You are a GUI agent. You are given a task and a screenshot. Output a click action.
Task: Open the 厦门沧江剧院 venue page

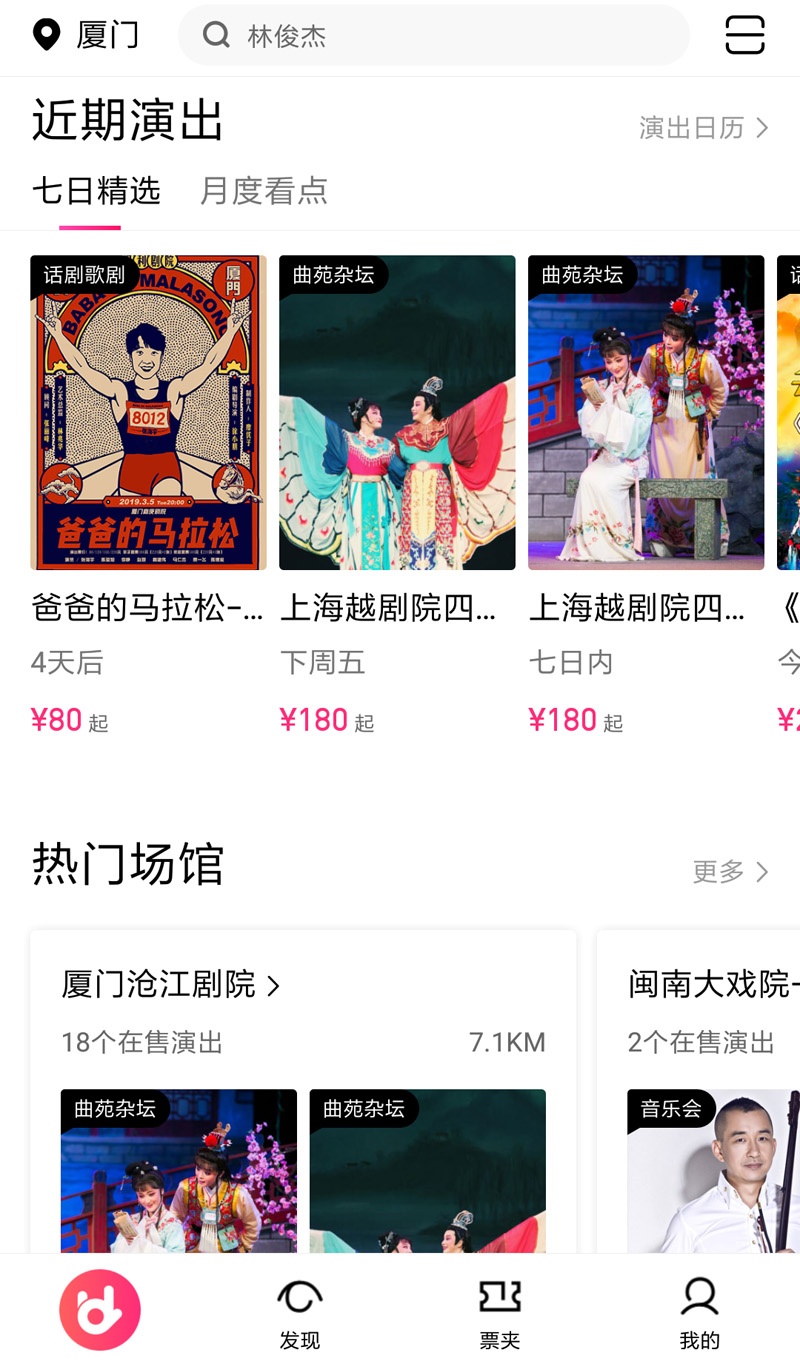pyautogui.click(x=171, y=985)
